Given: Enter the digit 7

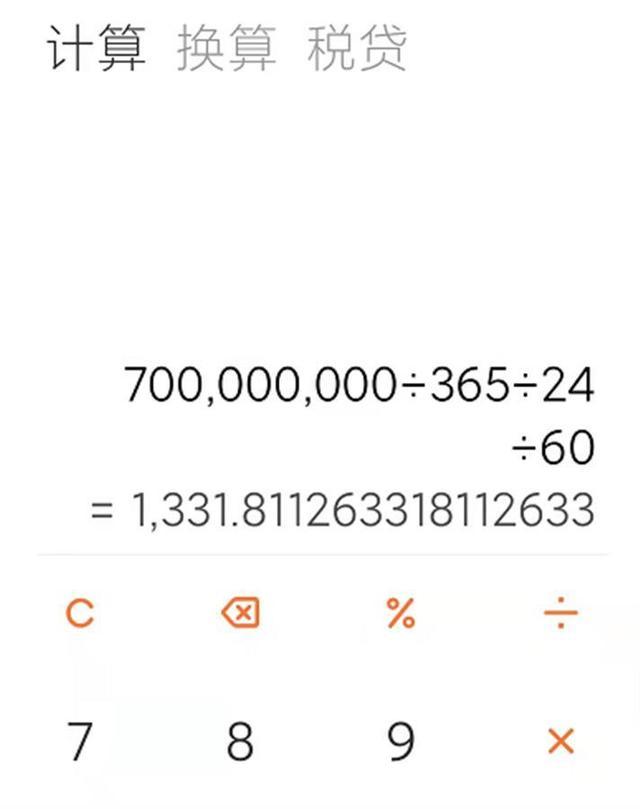Looking at the screenshot, I should point(80,742).
